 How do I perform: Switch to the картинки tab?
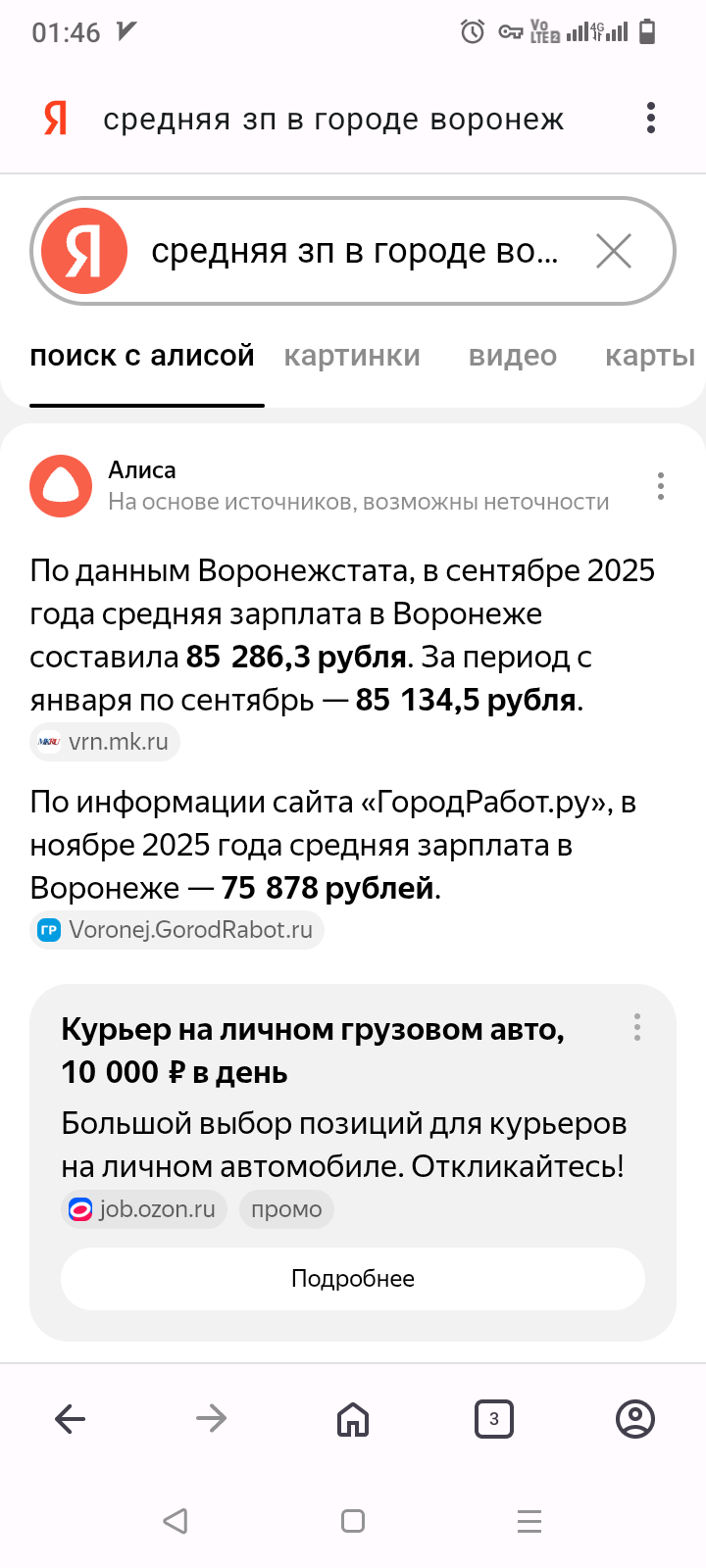tap(352, 356)
